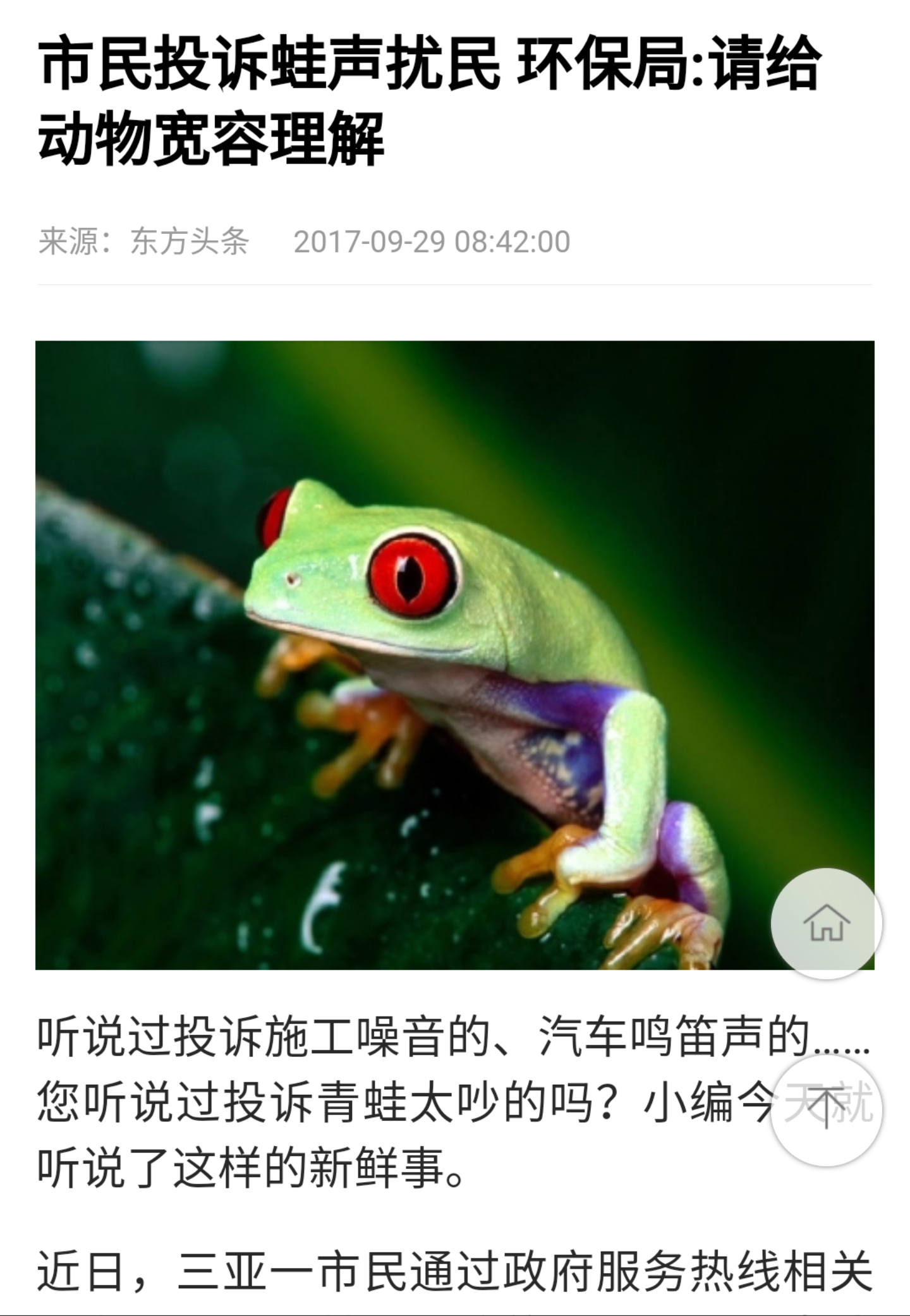Tap the back-to-top arrow button
Screen dimensions: 910x1316
[x=826, y=1110]
